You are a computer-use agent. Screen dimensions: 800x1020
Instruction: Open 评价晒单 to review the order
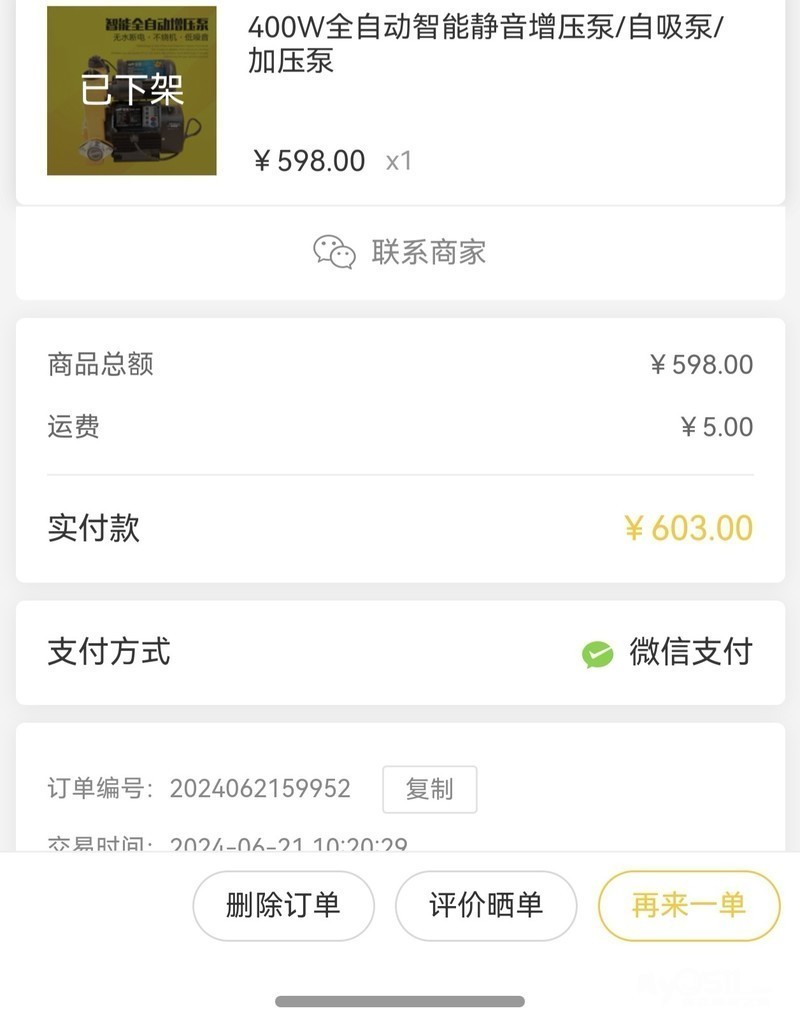click(486, 905)
